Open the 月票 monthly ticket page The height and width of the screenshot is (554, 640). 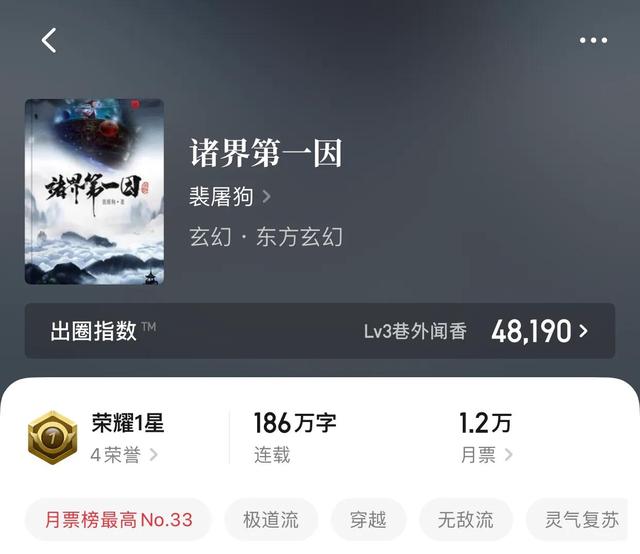coord(486,455)
